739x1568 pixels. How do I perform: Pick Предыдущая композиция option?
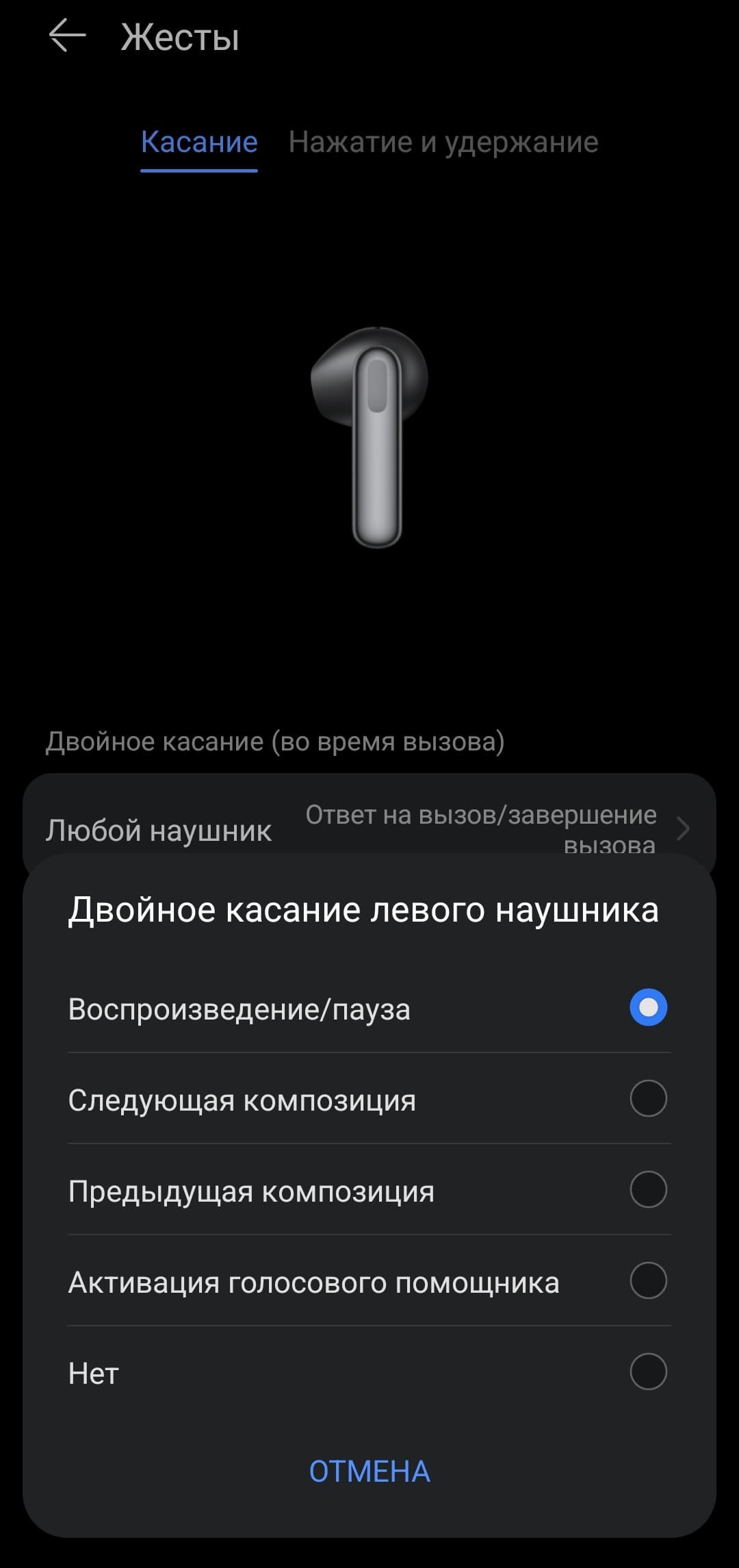pos(369,1190)
